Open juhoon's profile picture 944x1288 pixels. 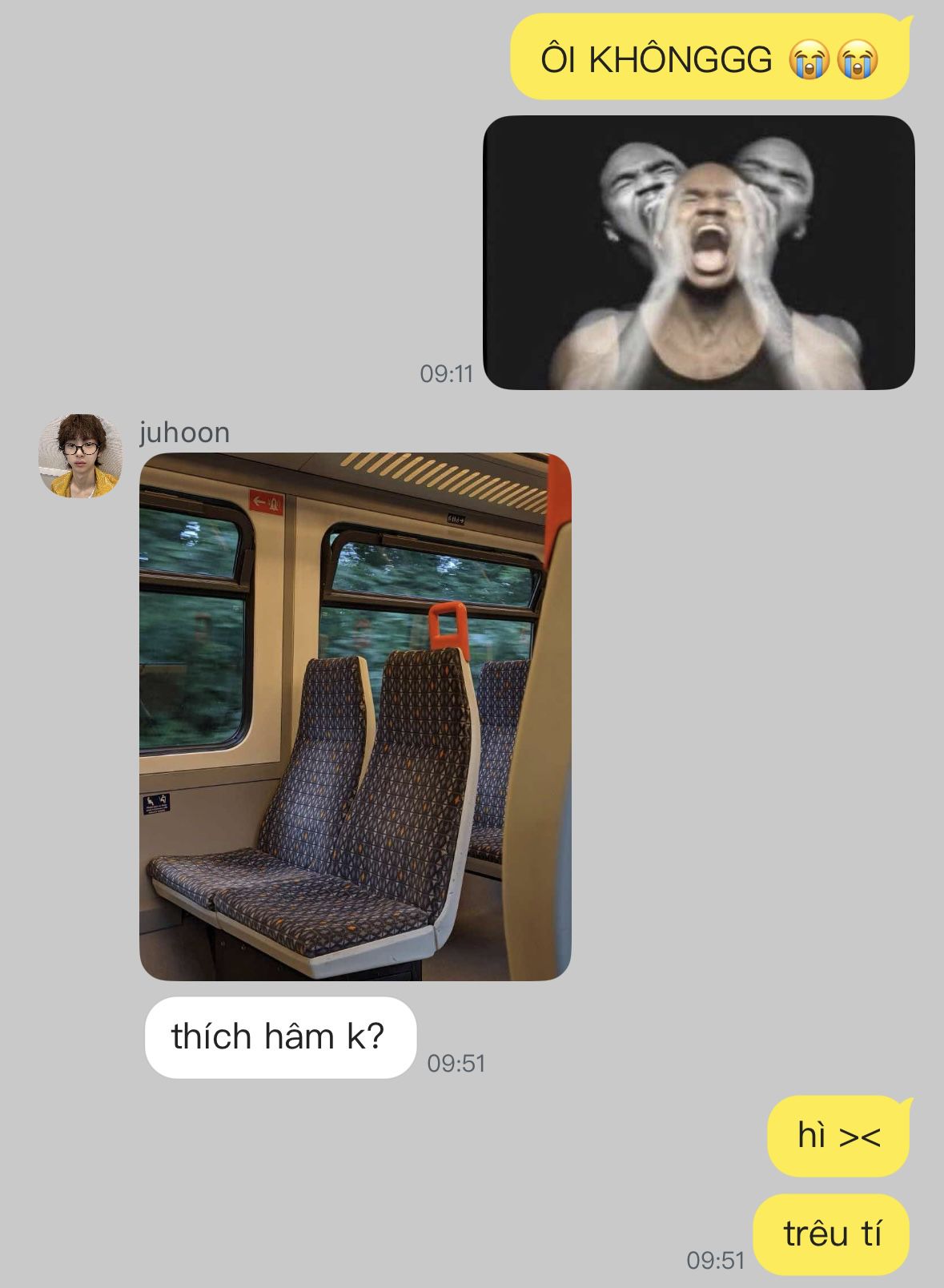click(80, 456)
